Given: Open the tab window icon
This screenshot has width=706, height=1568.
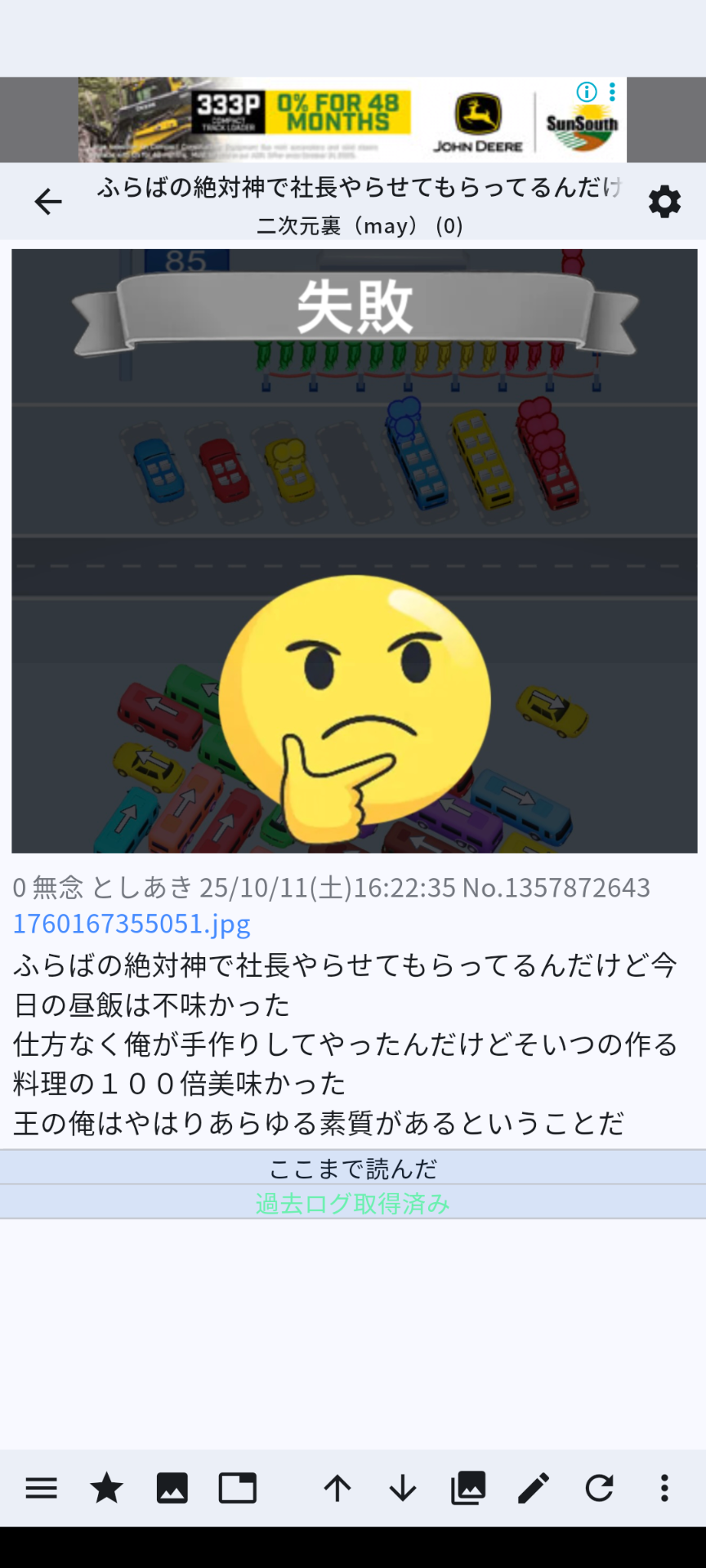Looking at the screenshot, I should [x=238, y=1489].
